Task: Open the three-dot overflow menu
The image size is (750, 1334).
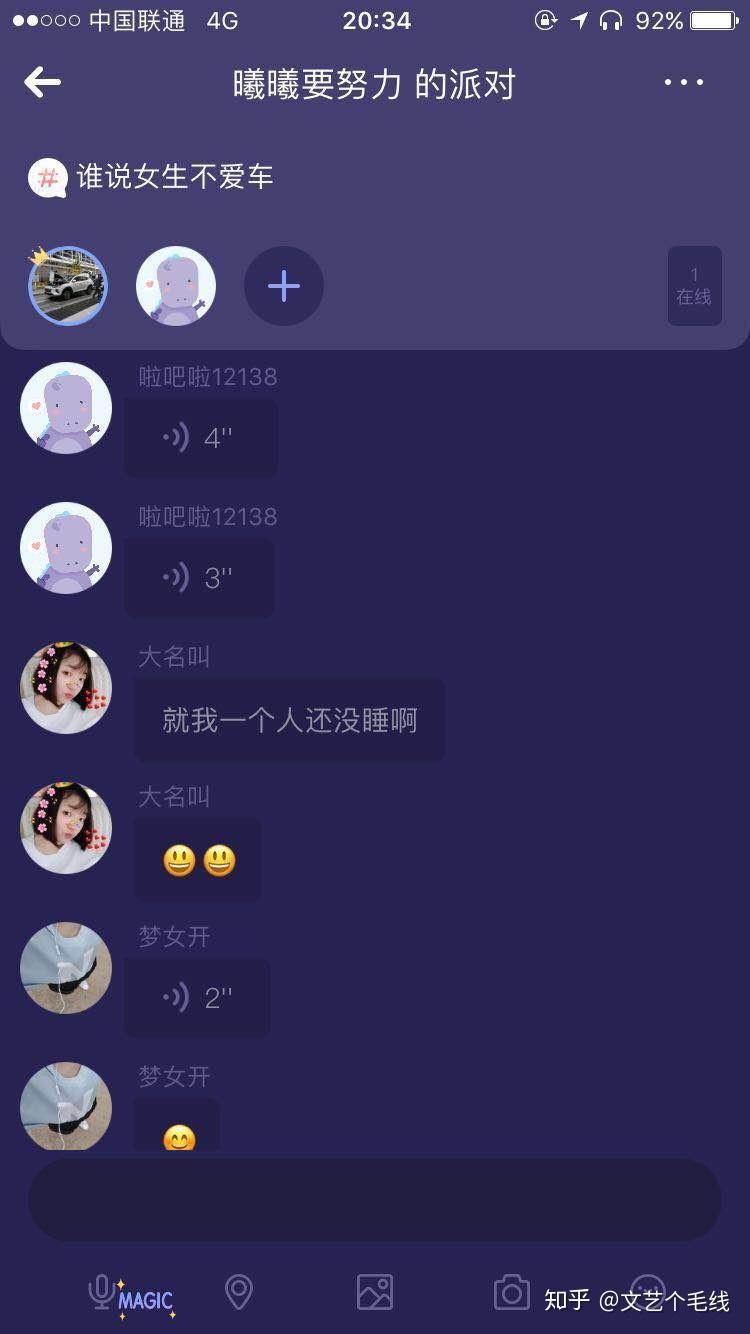Action: 684,83
